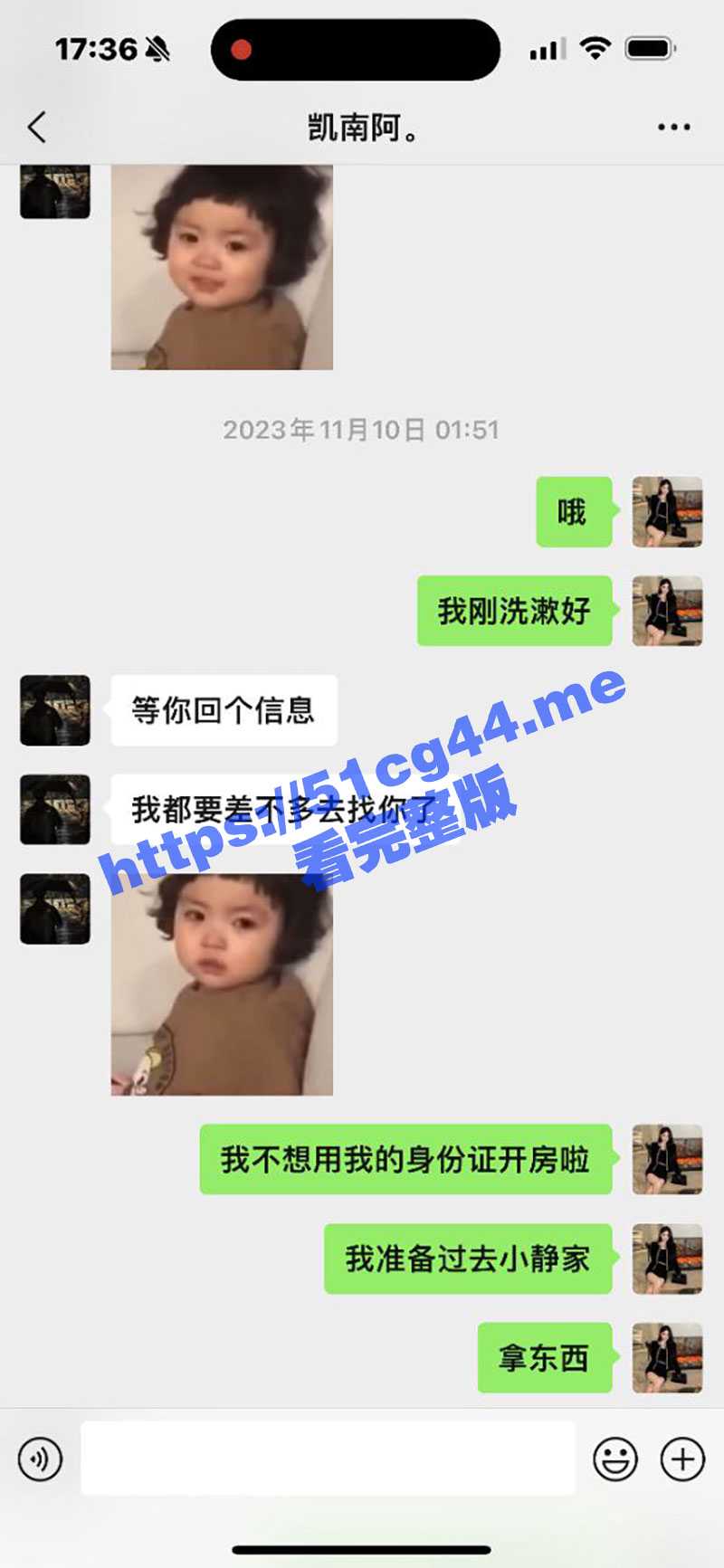Image resolution: width=724 pixels, height=1568 pixels.
Task: View the sad toddler sticker image
Action: pos(222,984)
